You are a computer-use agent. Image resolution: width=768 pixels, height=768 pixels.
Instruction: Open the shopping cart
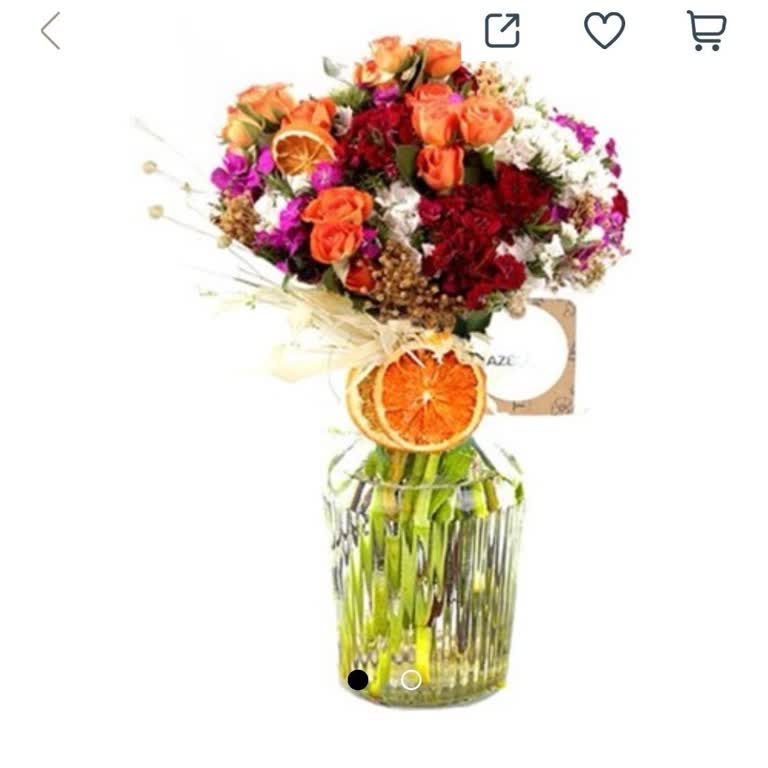click(706, 30)
